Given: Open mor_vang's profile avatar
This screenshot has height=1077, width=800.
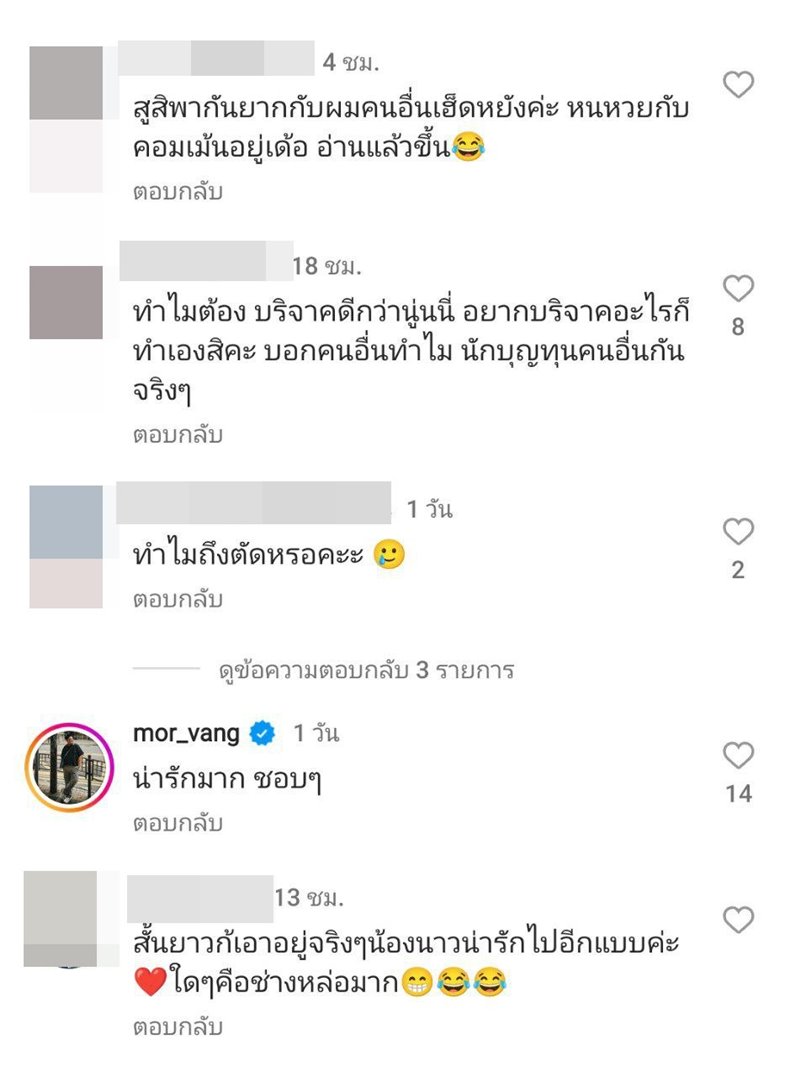Looking at the screenshot, I should pos(69,770).
